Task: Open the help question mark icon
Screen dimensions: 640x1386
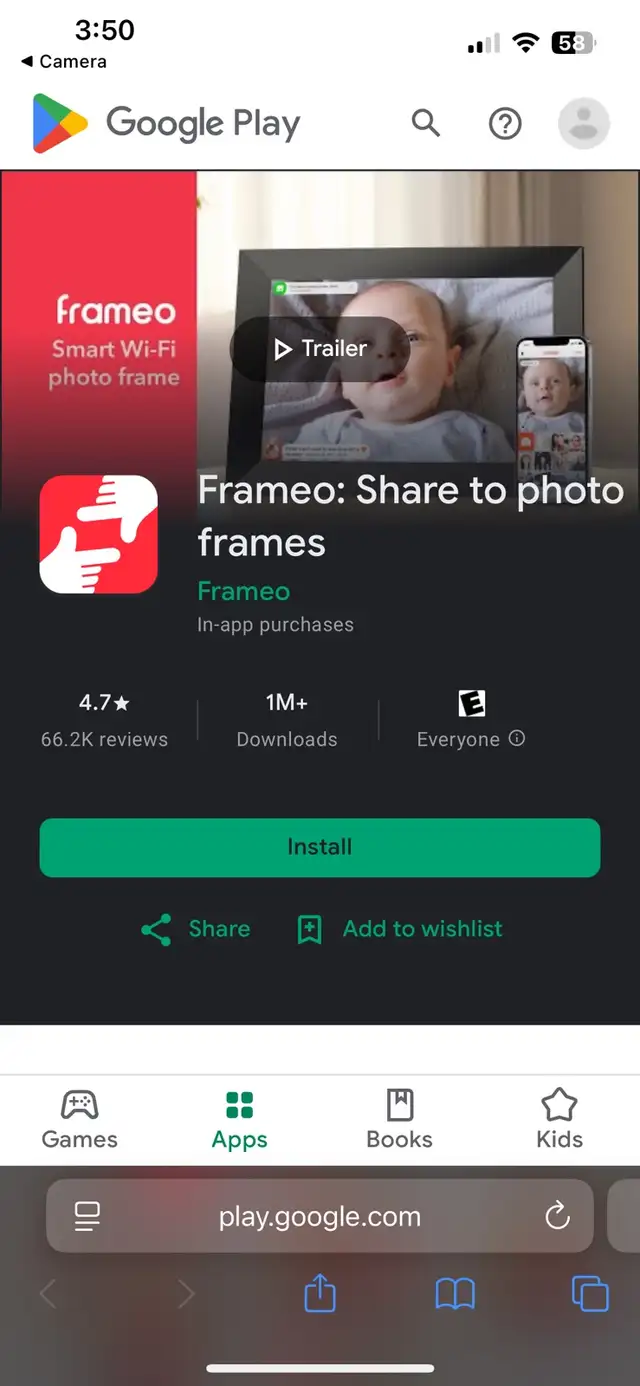Action: pyautogui.click(x=505, y=124)
